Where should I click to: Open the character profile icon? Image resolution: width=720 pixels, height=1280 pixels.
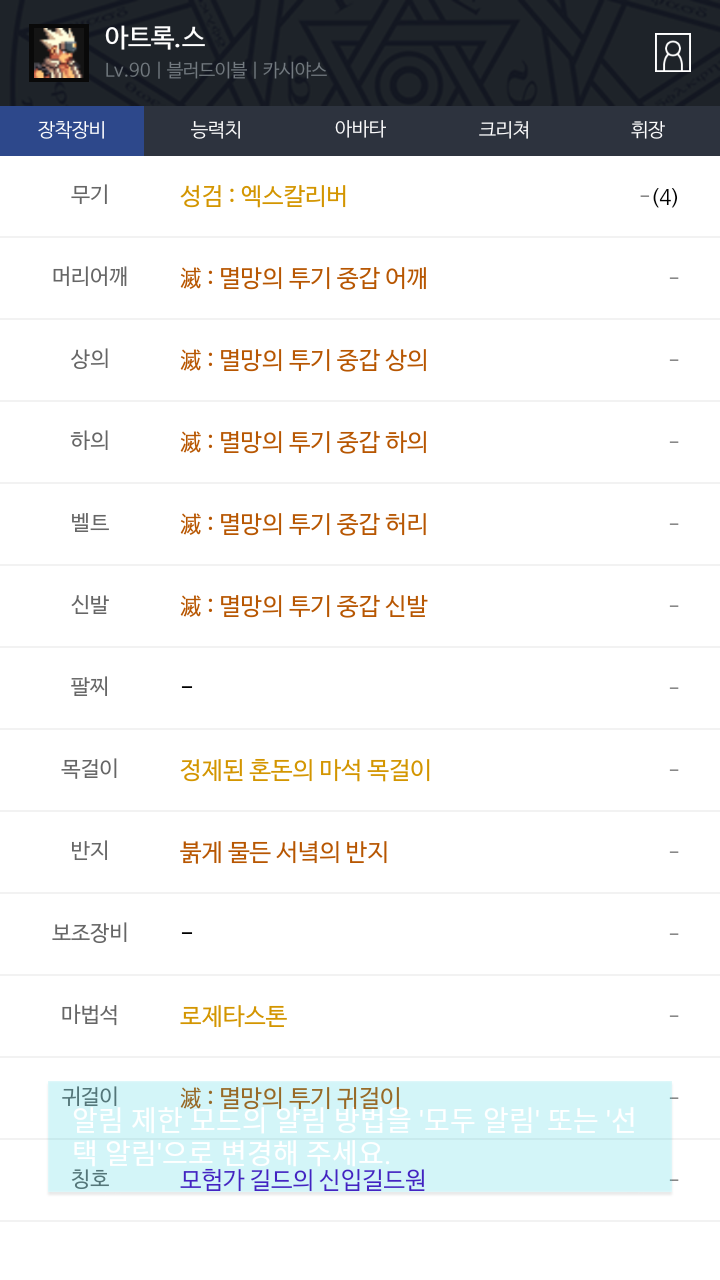tap(673, 52)
